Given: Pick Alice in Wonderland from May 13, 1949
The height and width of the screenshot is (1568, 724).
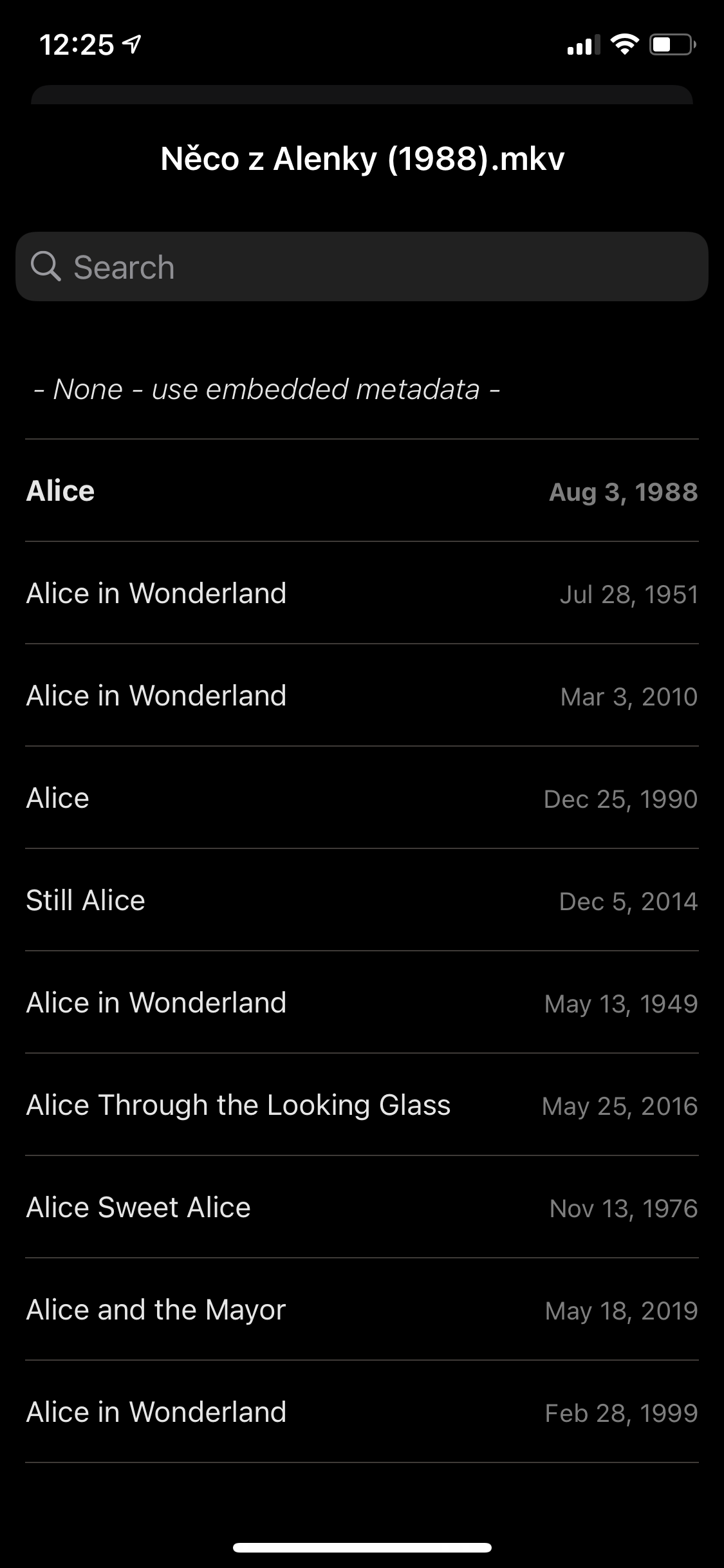Looking at the screenshot, I should pyautogui.click(x=362, y=1003).
